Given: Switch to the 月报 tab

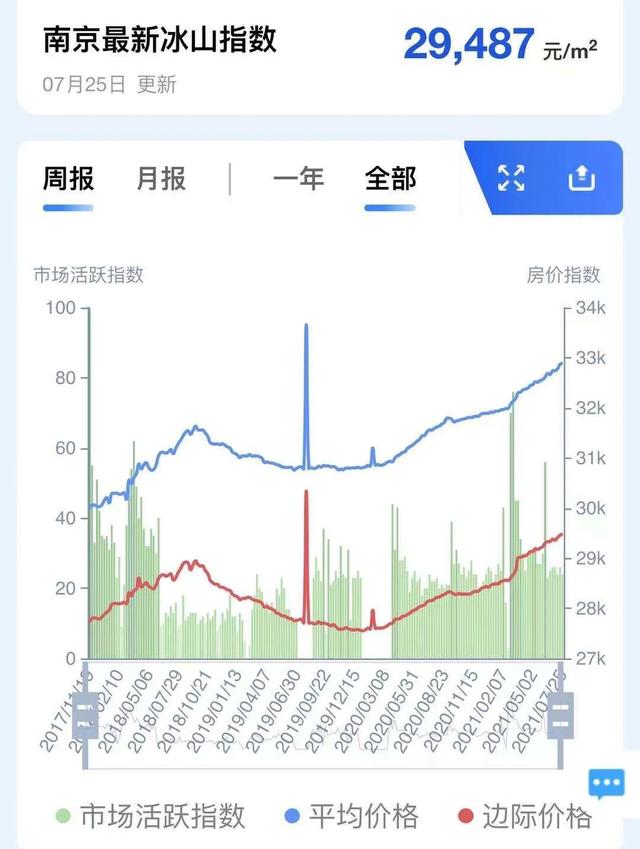Looking at the screenshot, I should [161, 180].
